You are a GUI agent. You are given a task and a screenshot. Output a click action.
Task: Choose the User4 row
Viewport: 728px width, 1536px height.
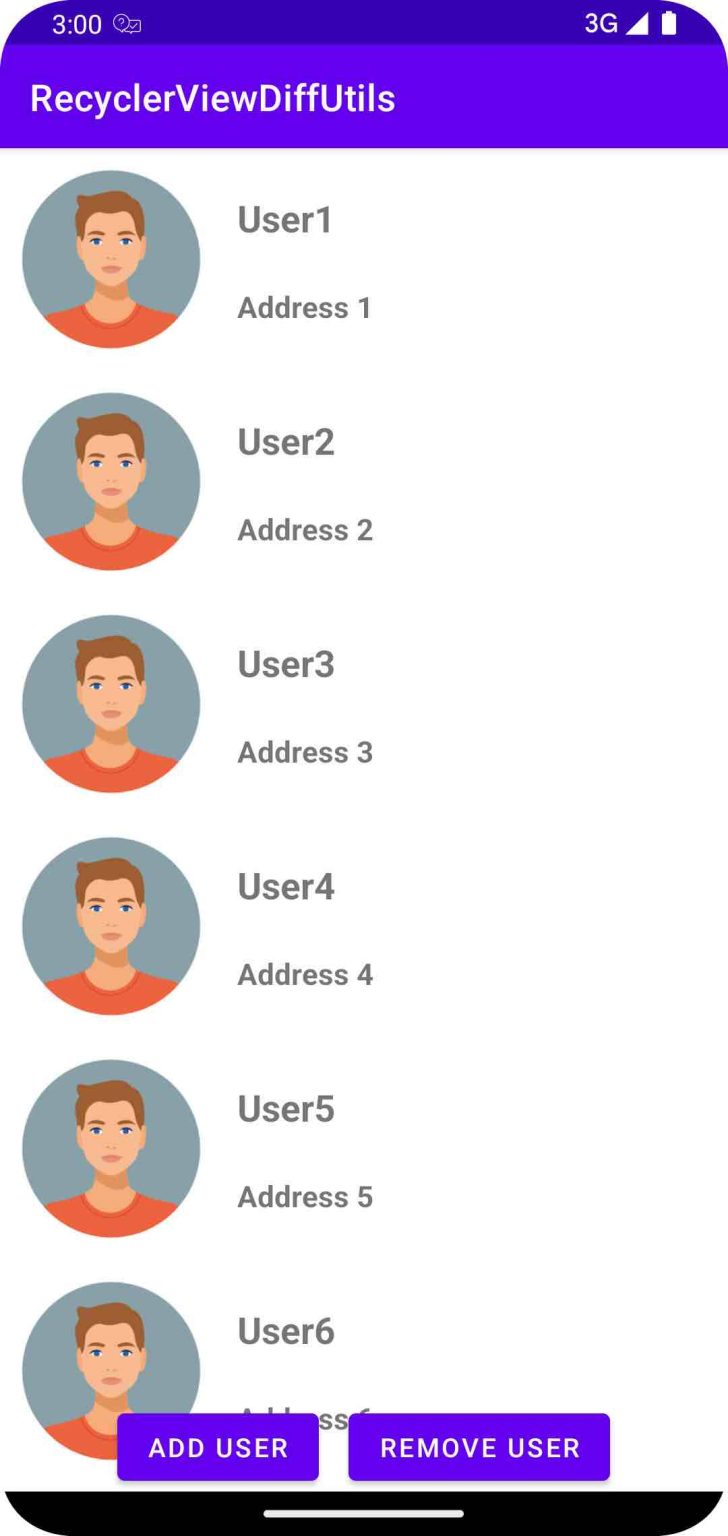tap(364, 926)
